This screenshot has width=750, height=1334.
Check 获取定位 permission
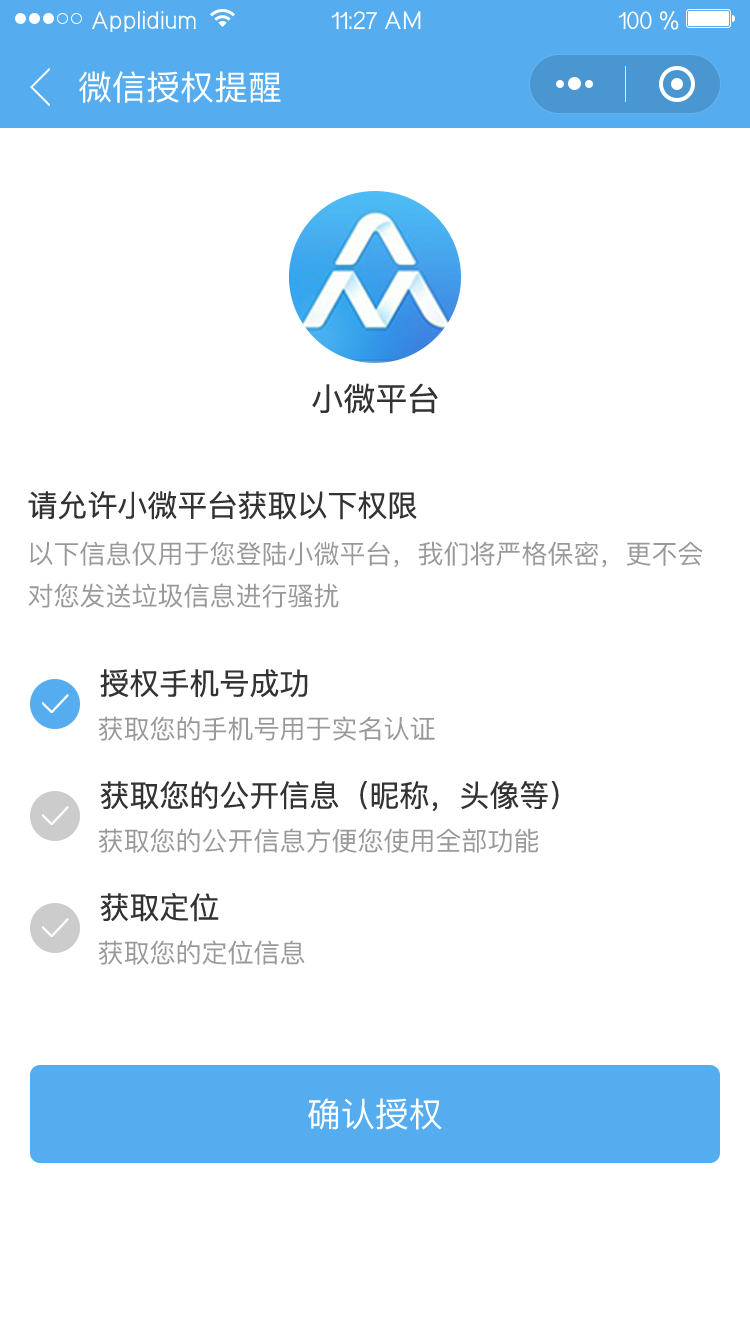click(55, 928)
